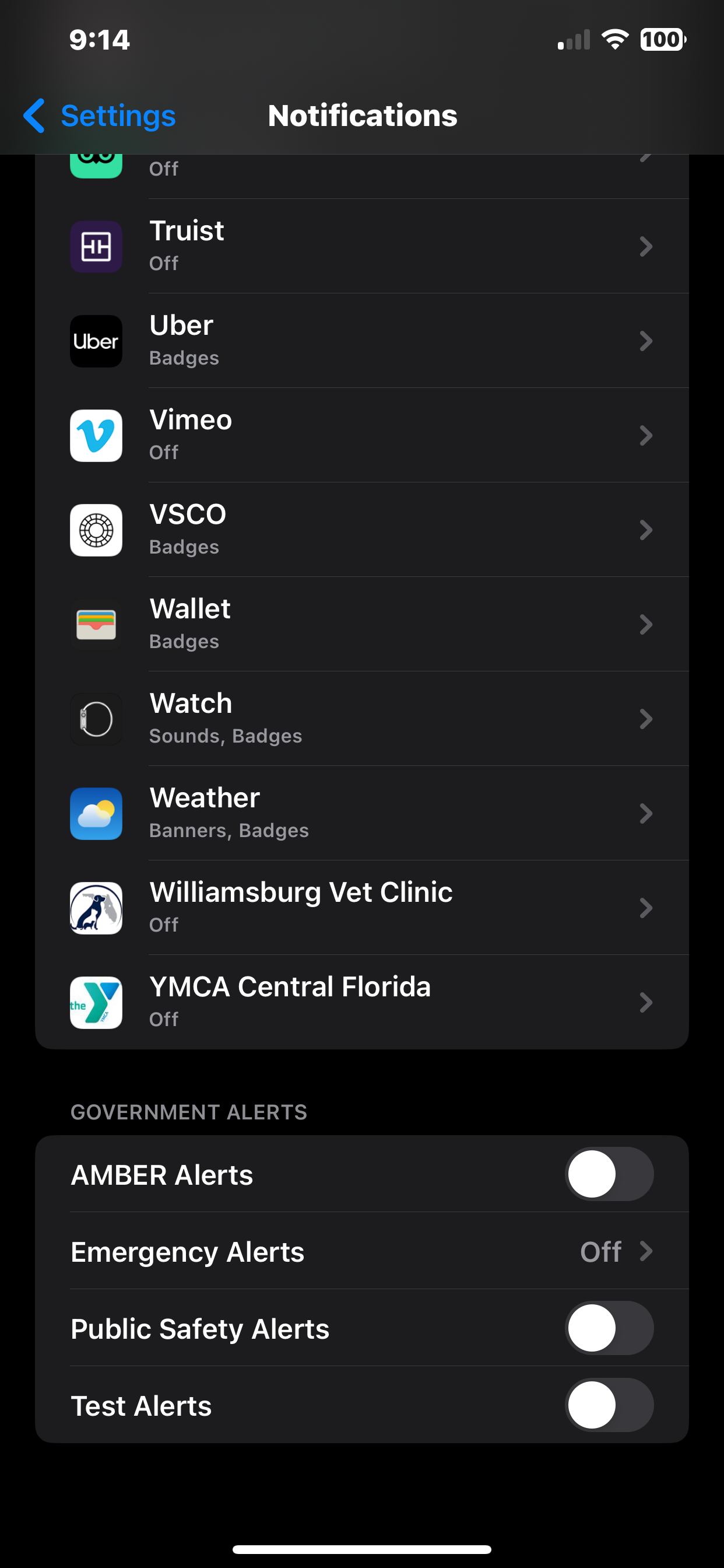Open Vimeo notification settings
Viewport: 724px width, 1568px height.
point(362,435)
